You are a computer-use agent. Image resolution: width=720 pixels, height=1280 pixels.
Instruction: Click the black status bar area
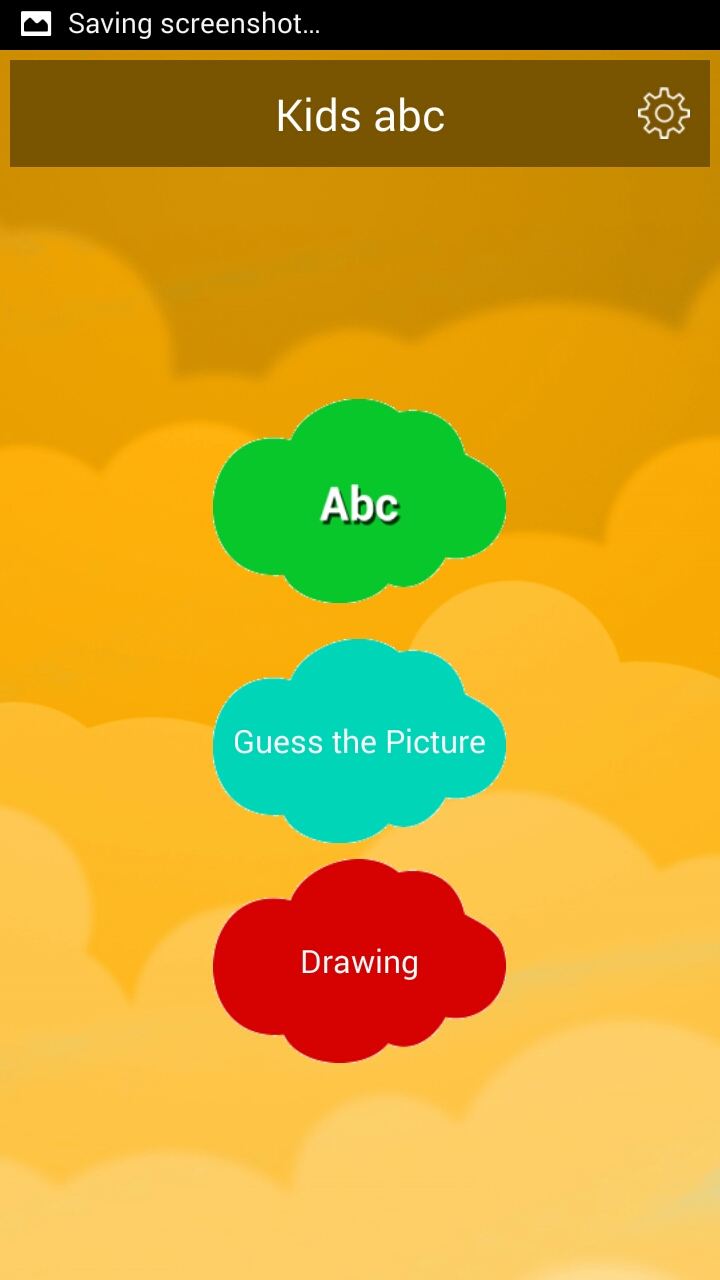(400, 22)
